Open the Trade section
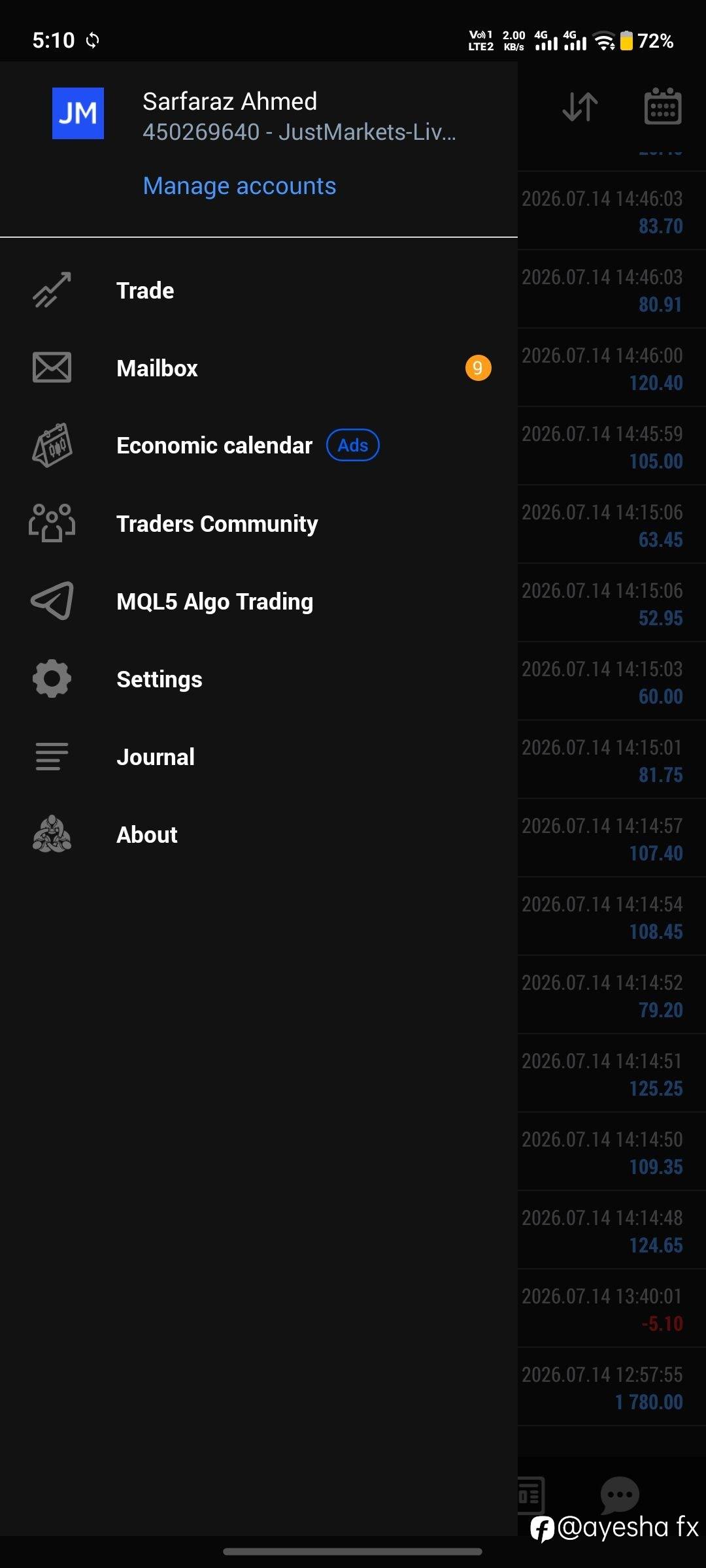The height and width of the screenshot is (1568, 706). (x=259, y=291)
